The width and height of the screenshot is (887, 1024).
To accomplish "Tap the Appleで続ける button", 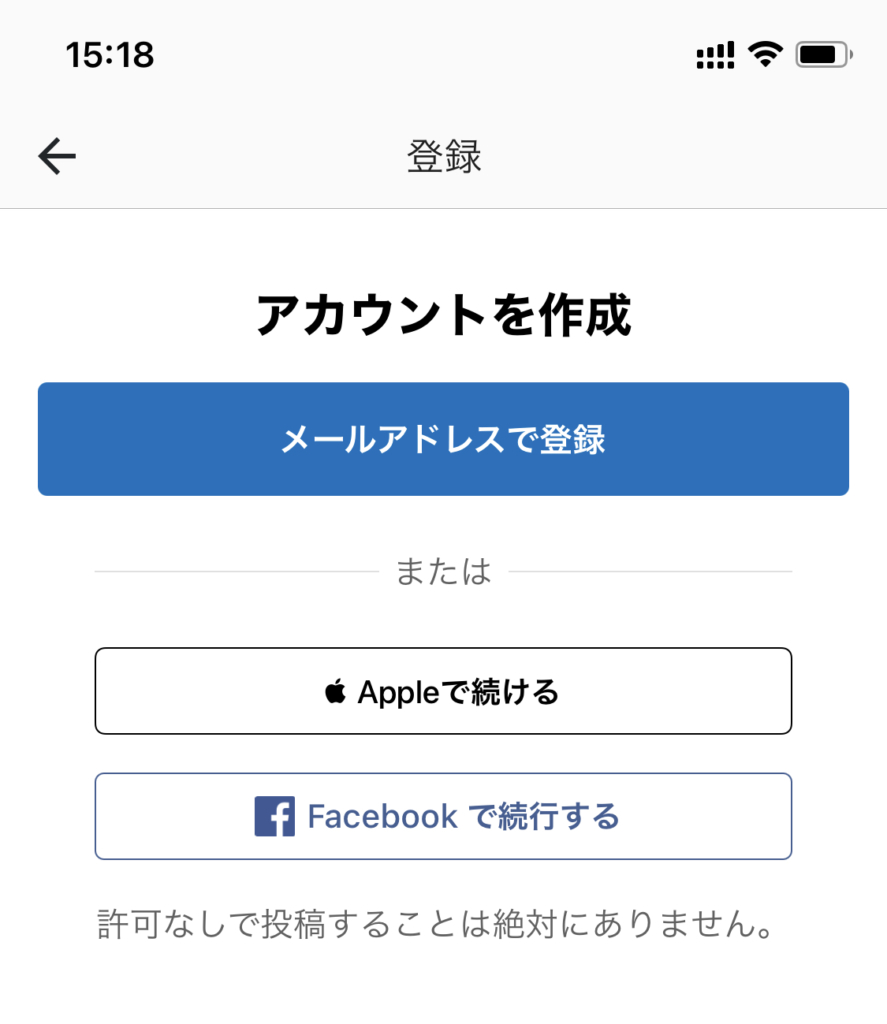I will click(443, 691).
